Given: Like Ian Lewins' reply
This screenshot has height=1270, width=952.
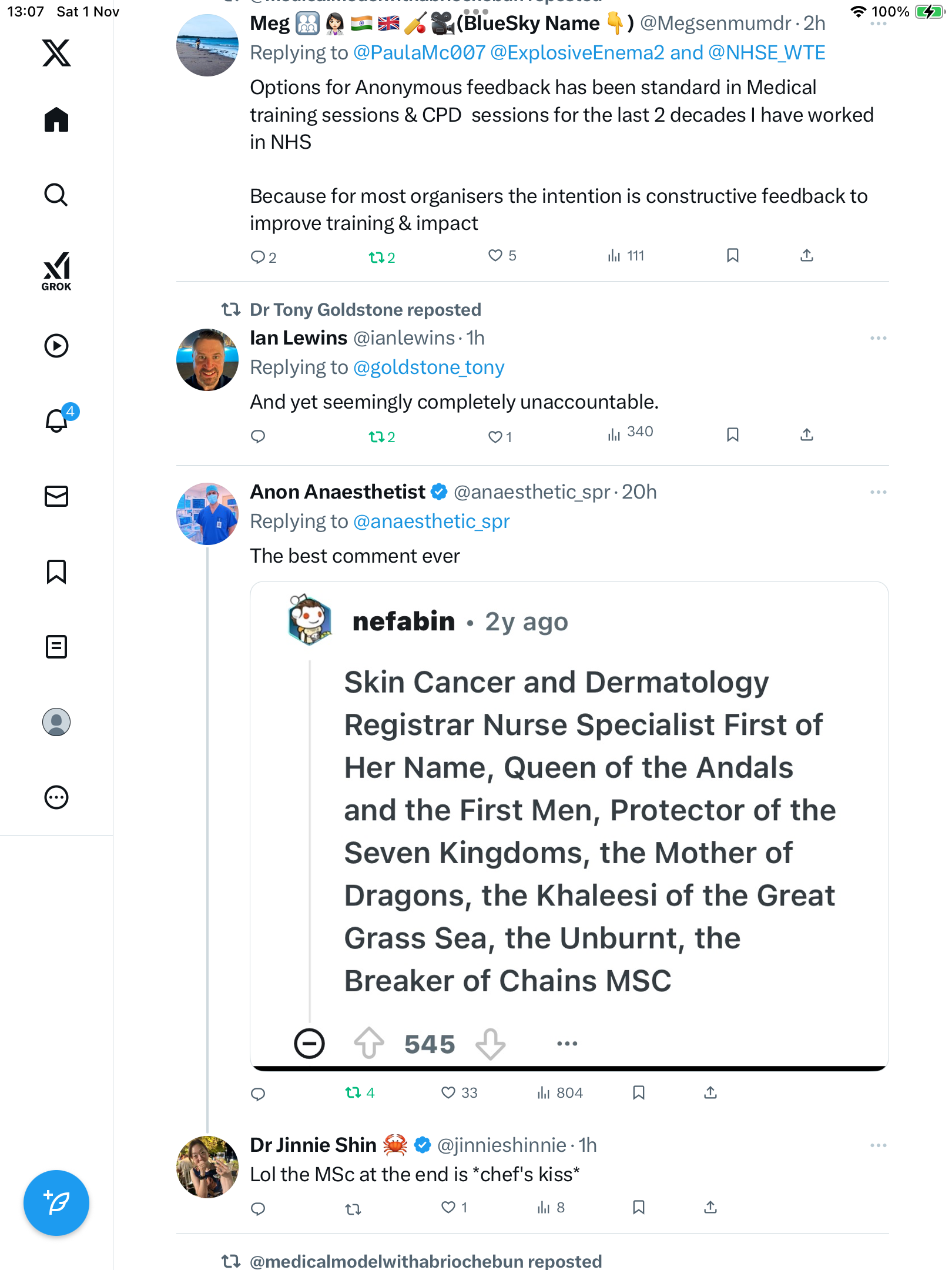Looking at the screenshot, I should [x=495, y=436].
